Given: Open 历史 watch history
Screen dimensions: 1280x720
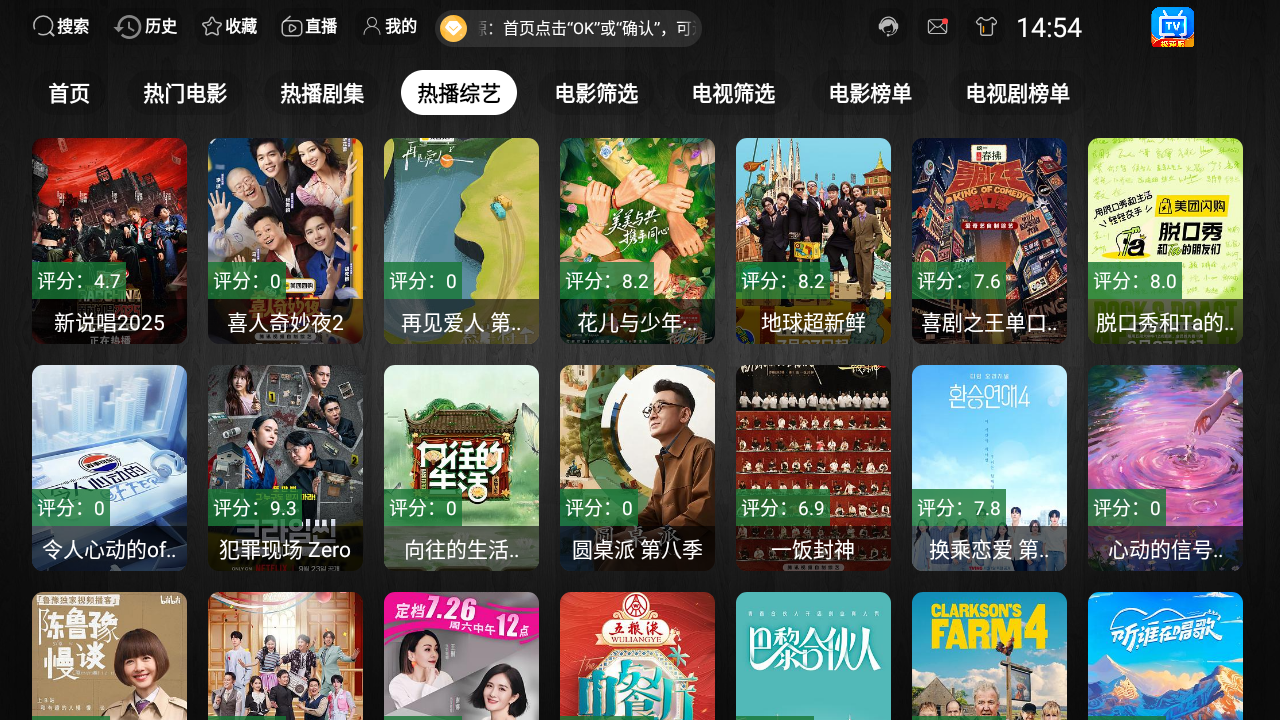Looking at the screenshot, I should click(146, 27).
